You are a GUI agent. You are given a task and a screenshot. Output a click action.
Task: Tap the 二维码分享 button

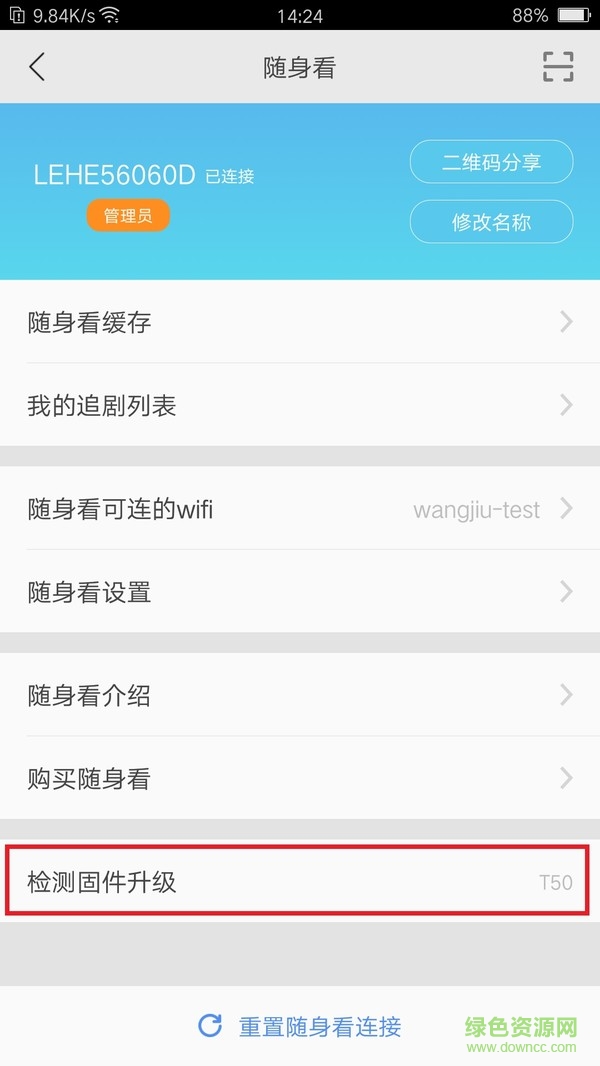click(491, 163)
